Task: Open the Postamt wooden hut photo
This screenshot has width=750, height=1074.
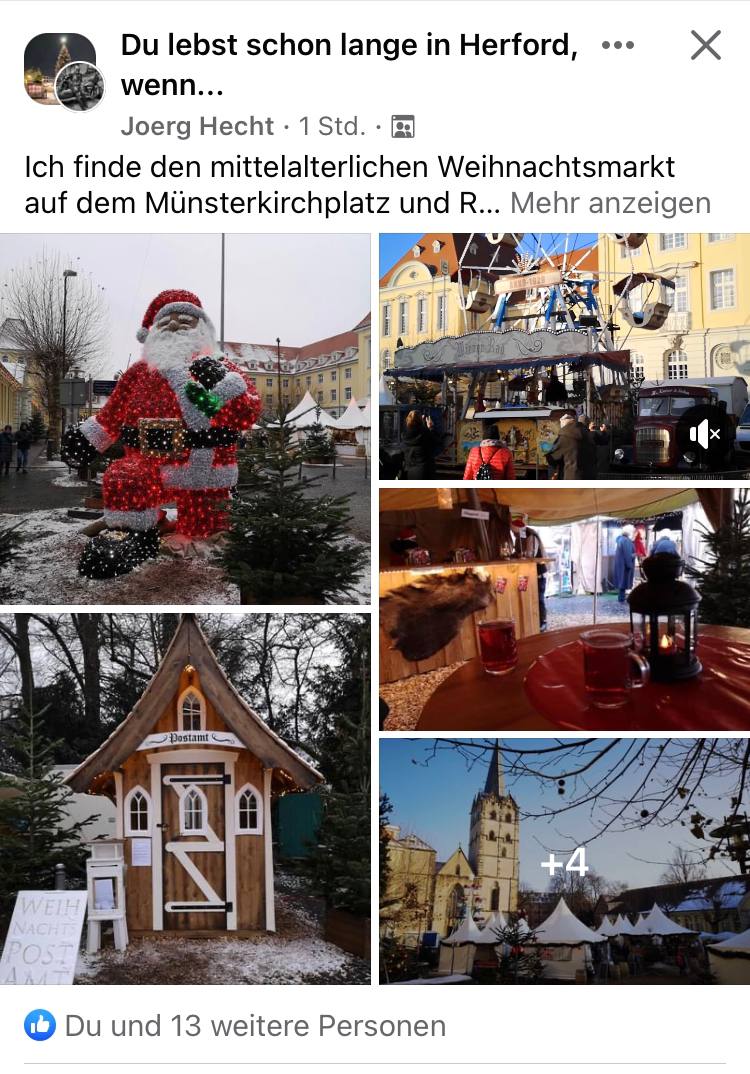Action: coord(185,798)
